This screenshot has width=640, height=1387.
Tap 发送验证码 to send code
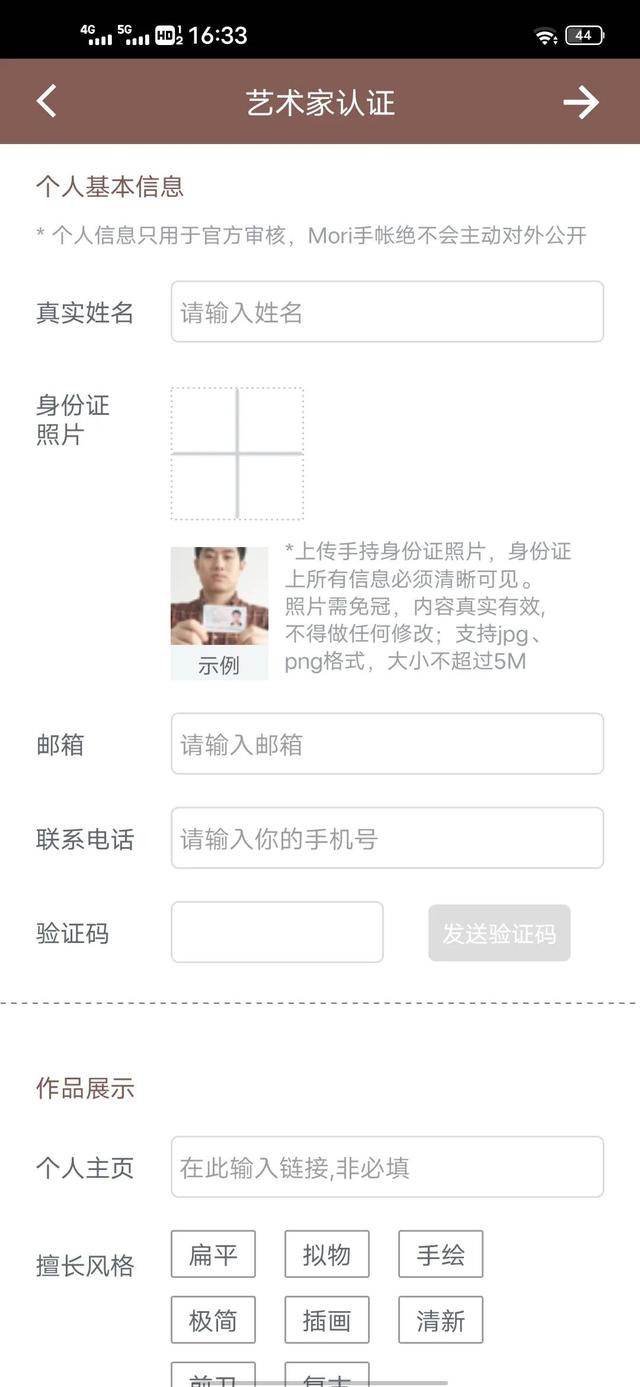click(499, 933)
